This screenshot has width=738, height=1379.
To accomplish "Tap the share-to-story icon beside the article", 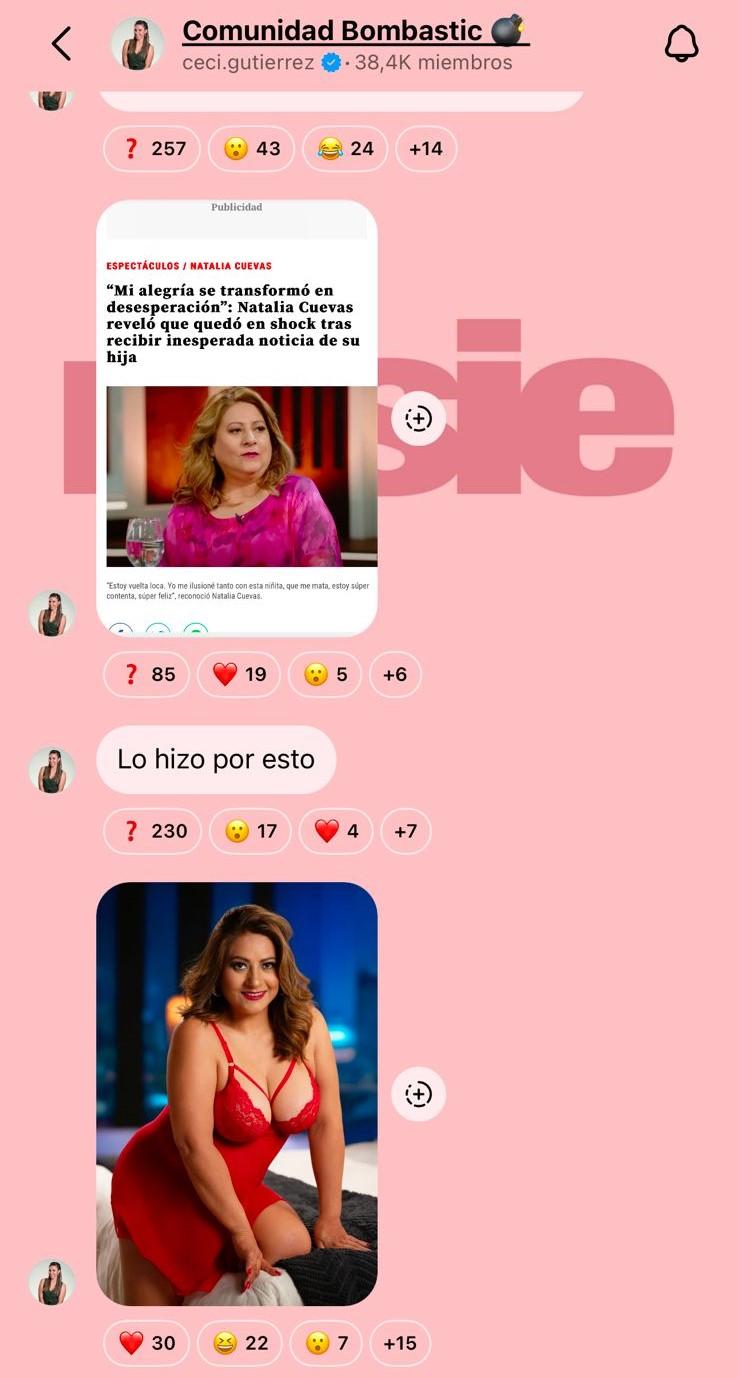I will 418,419.
